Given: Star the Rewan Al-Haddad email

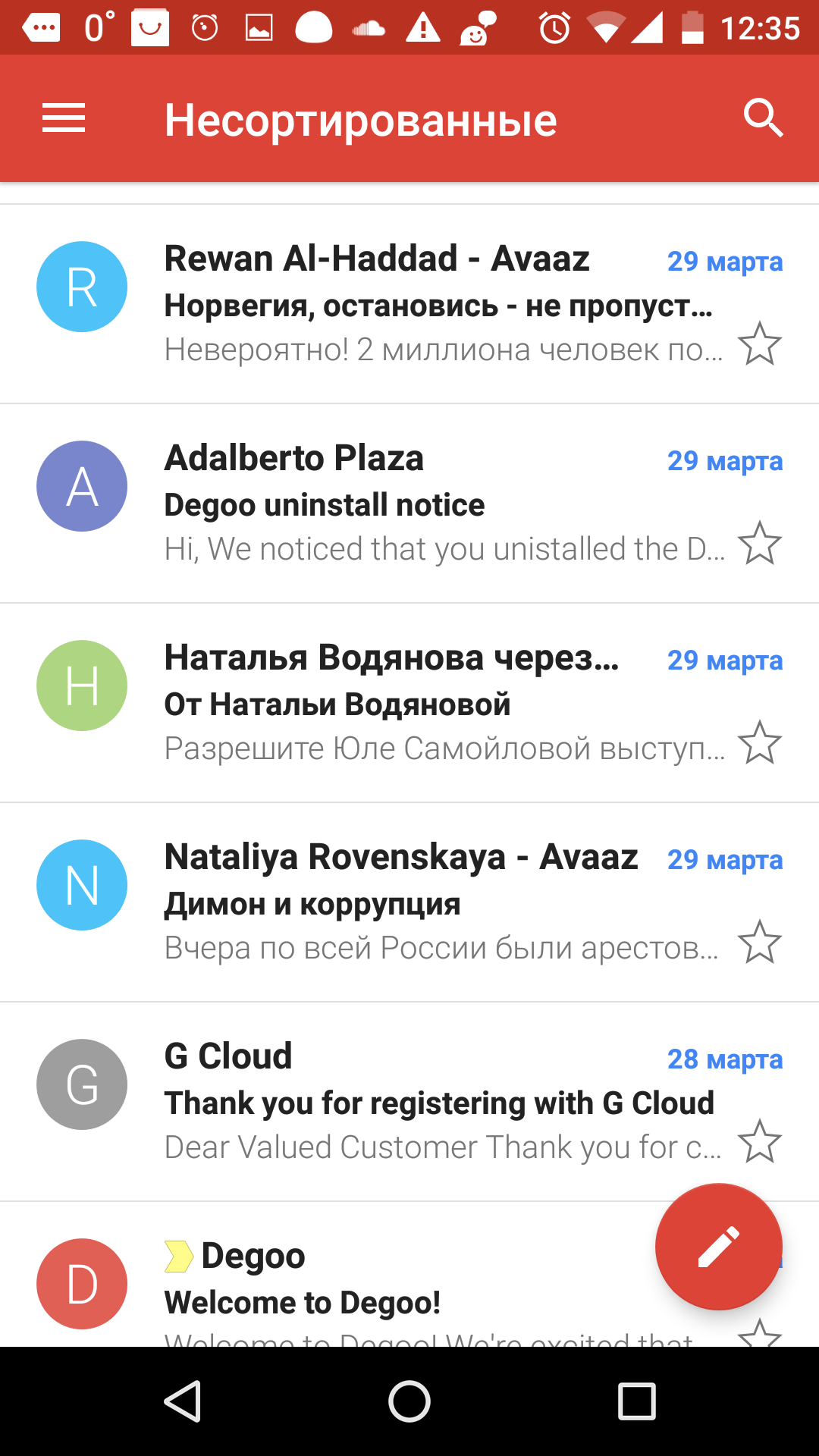Looking at the screenshot, I should click(760, 344).
